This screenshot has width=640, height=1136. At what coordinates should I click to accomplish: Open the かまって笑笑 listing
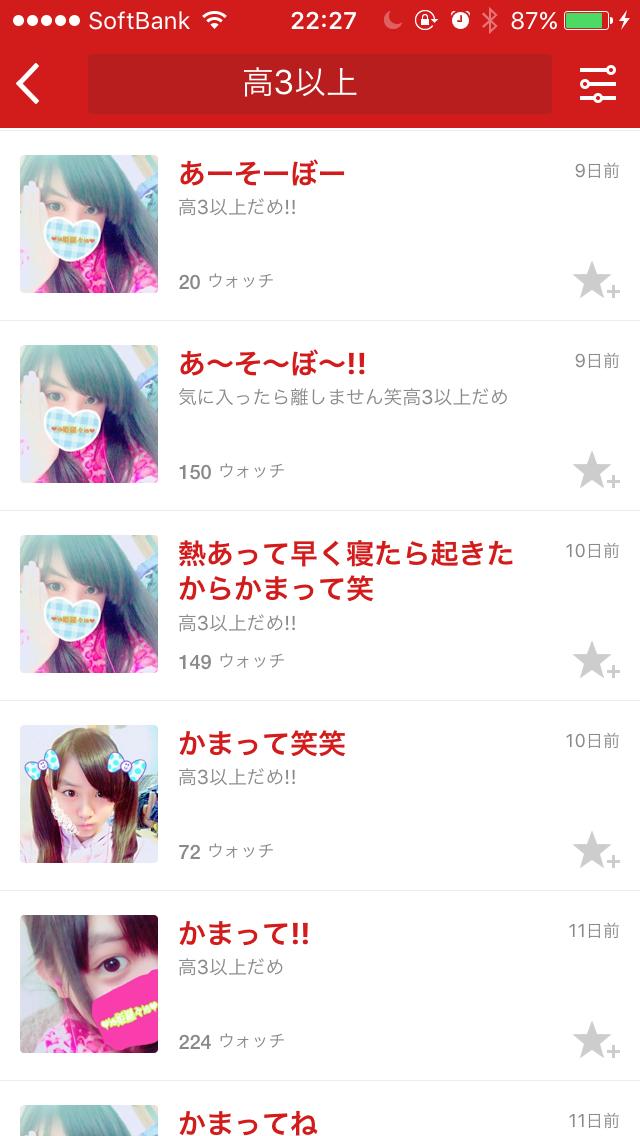click(x=262, y=743)
